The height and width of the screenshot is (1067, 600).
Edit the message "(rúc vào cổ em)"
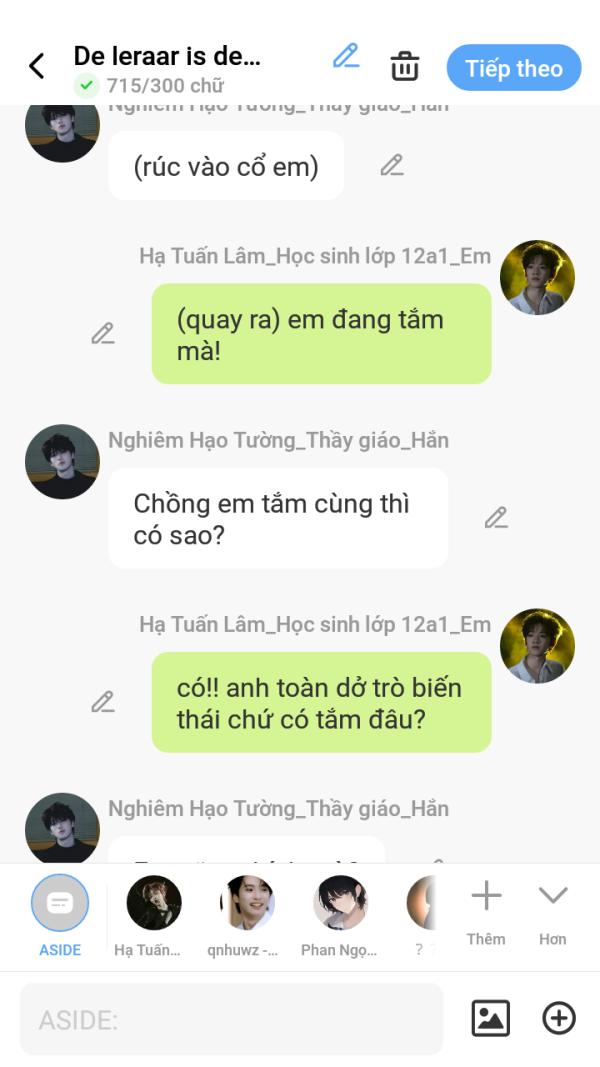pyautogui.click(x=392, y=166)
